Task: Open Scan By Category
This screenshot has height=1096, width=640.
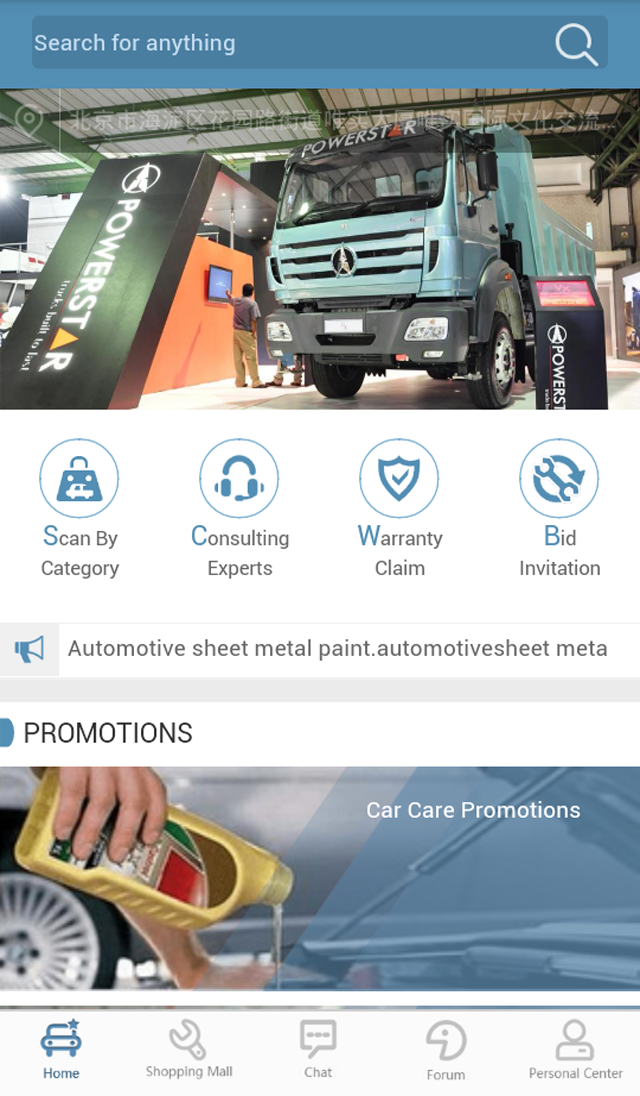Action: 79,508
